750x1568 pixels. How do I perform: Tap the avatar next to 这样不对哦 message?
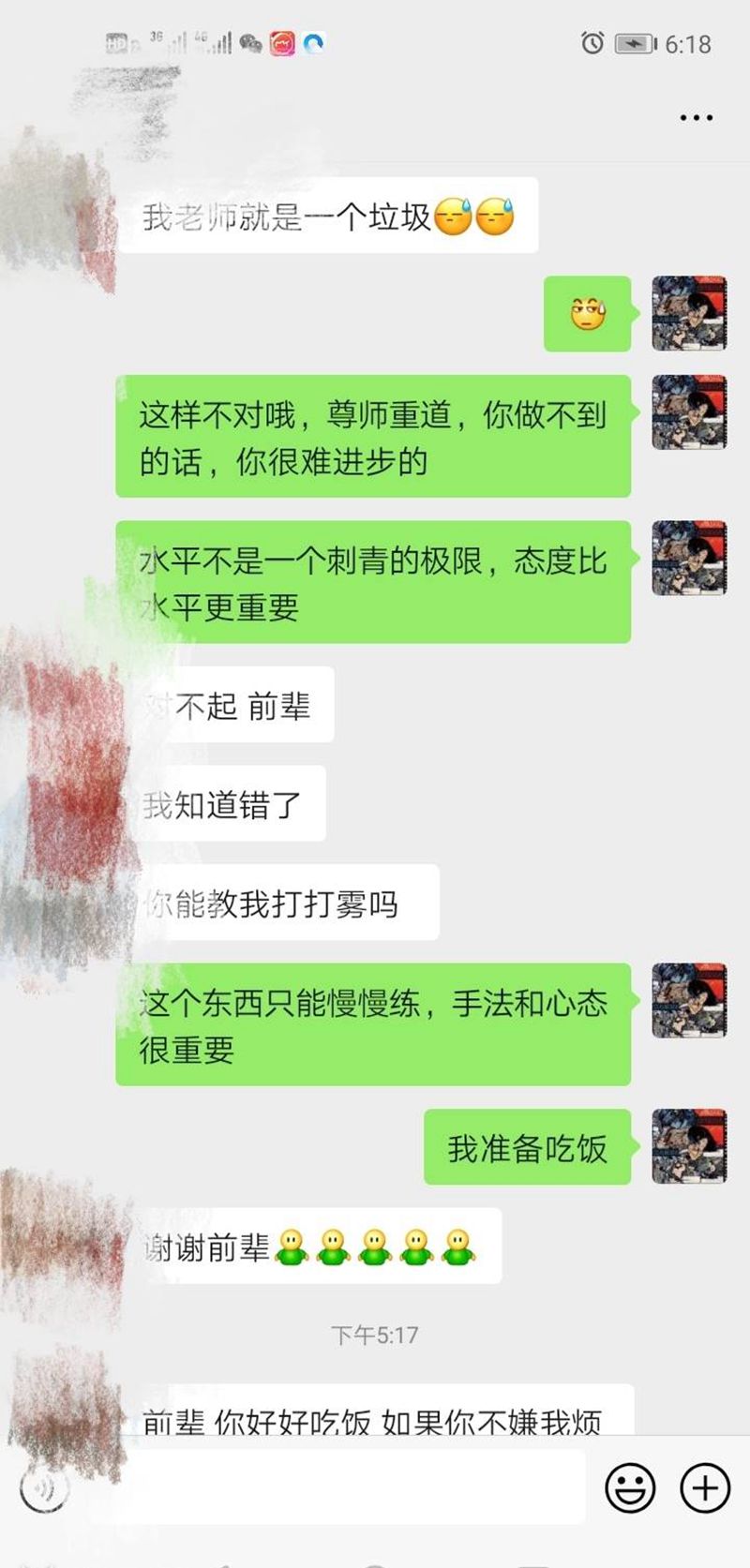(689, 412)
